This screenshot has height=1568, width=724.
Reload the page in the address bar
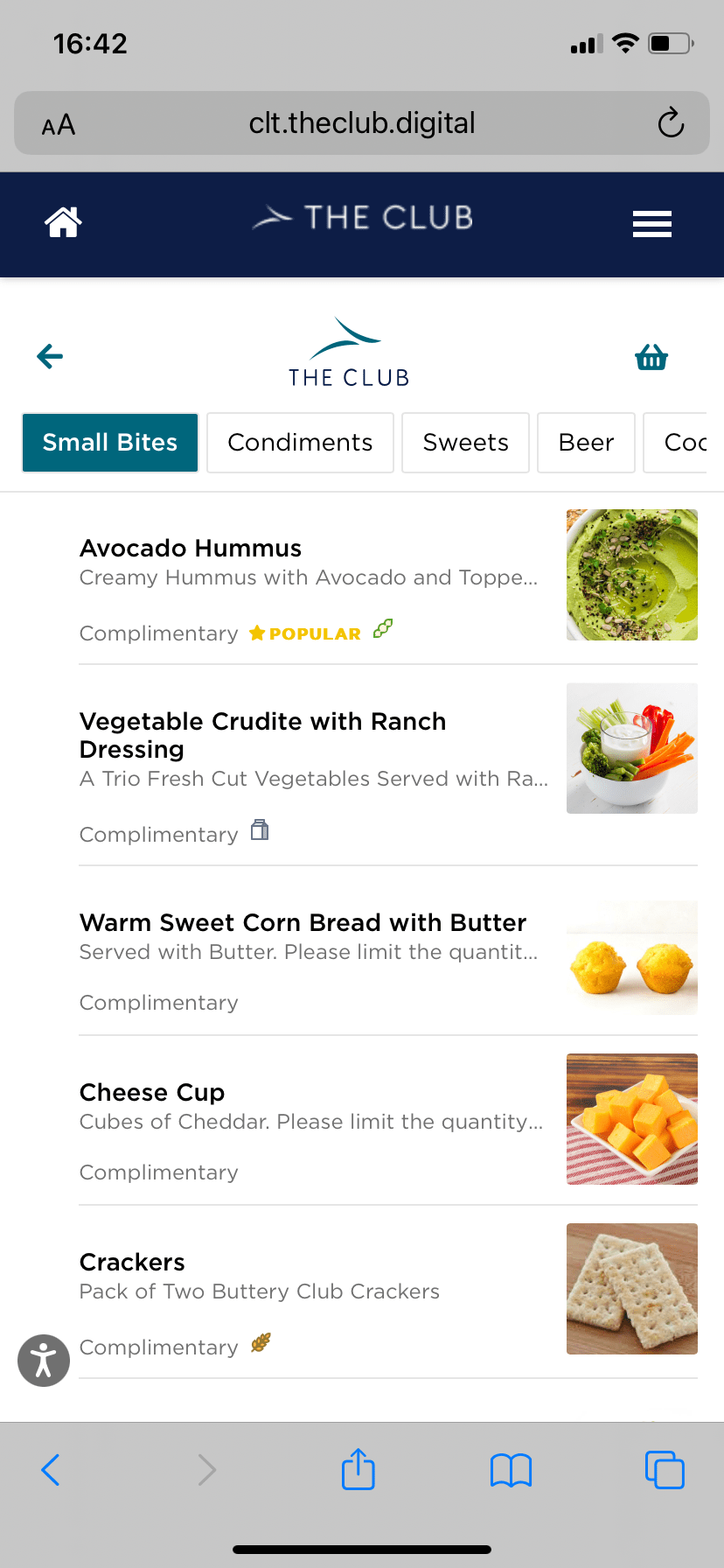pyautogui.click(x=671, y=123)
